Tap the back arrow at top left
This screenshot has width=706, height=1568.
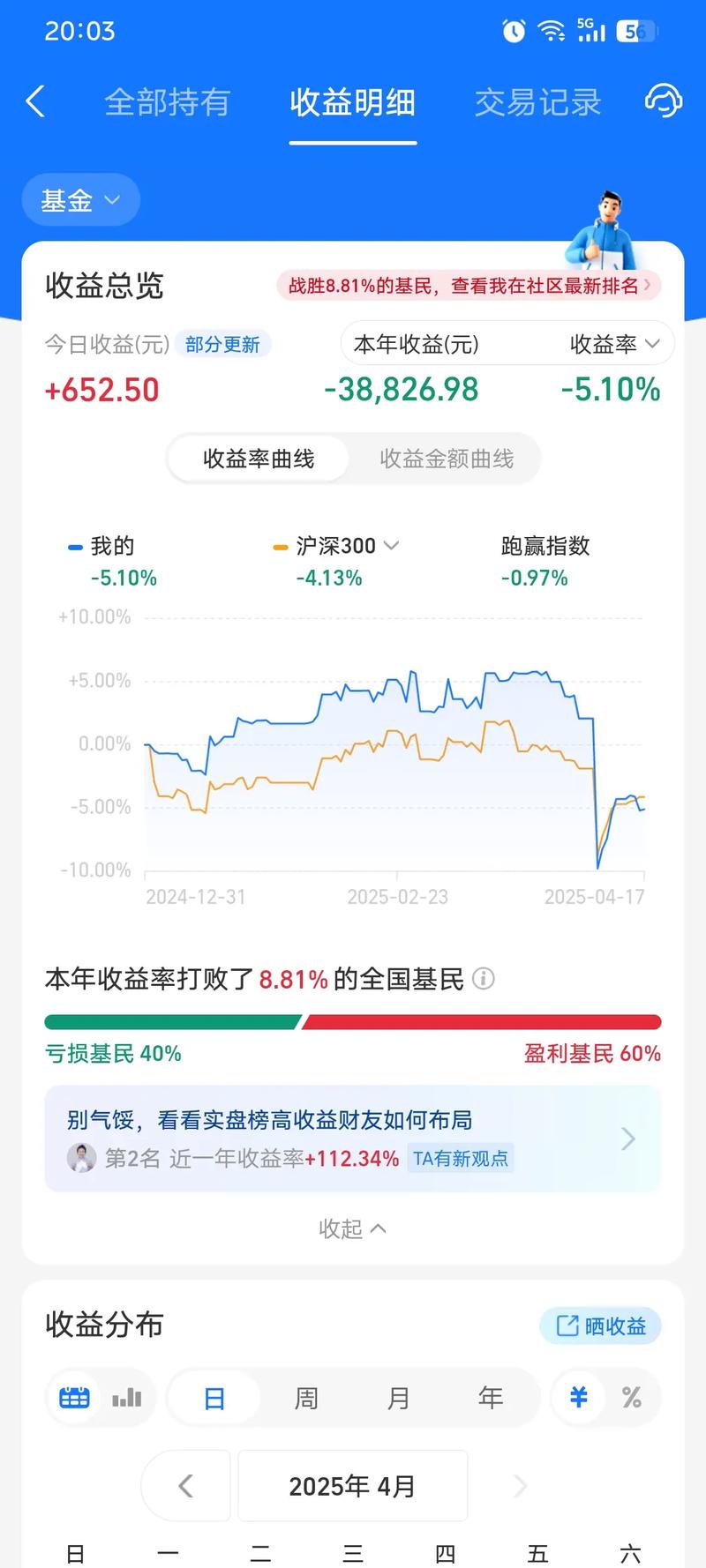click(x=35, y=101)
